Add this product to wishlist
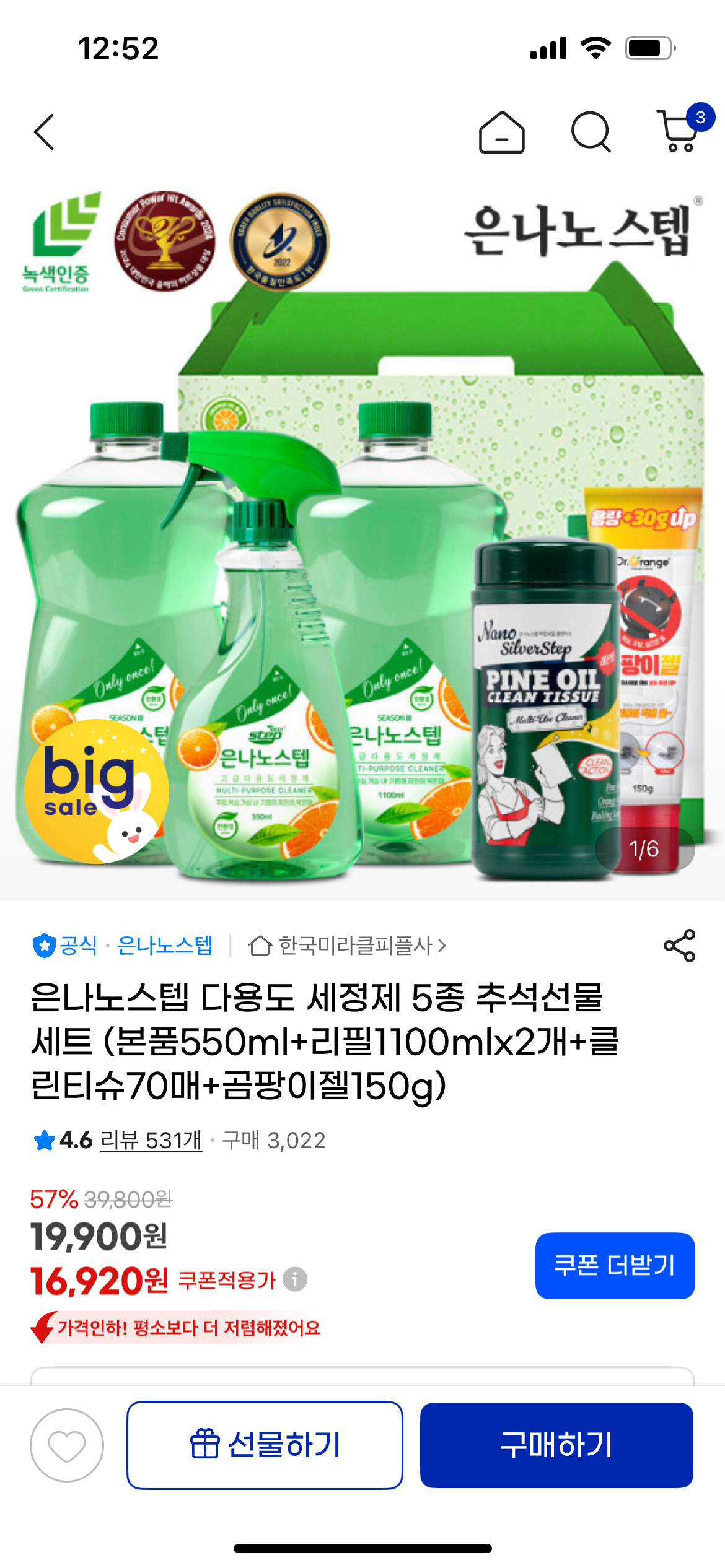The height and width of the screenshot is (1568, 725). 67,1445
